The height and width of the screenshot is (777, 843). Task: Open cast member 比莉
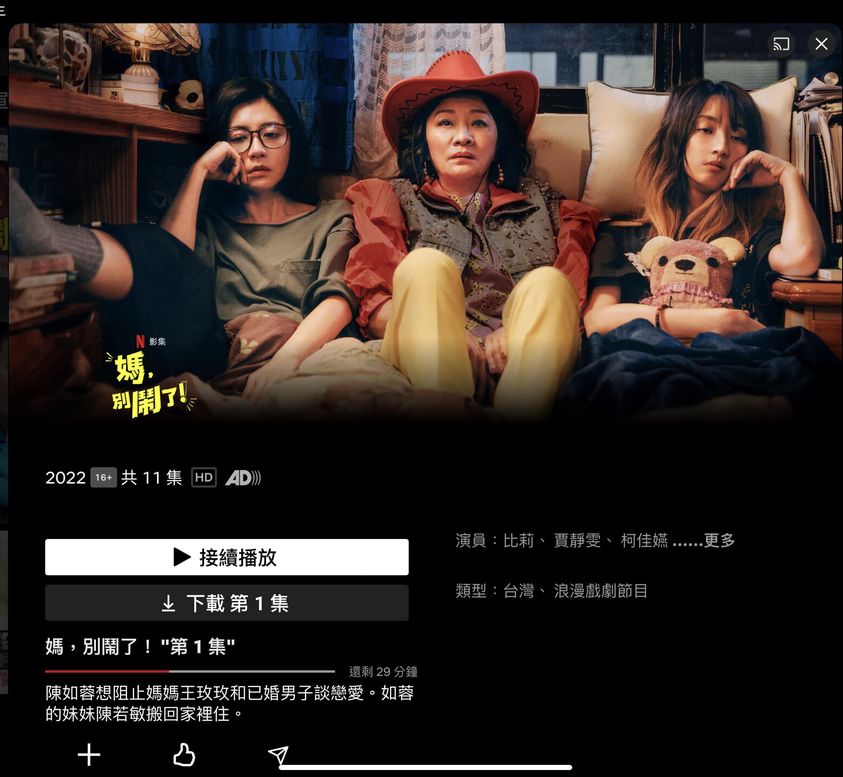click(517, 540)
